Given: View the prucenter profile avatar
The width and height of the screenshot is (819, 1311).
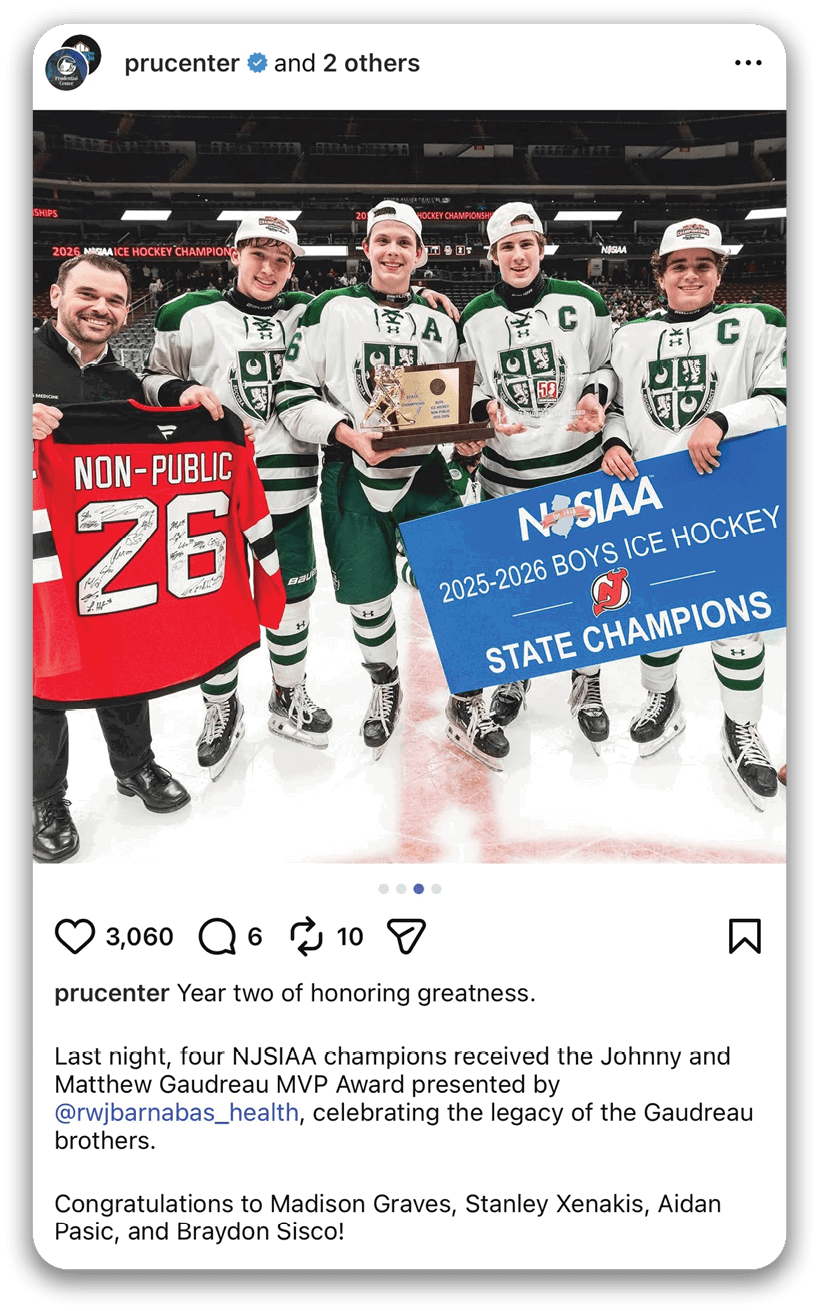Looking at the screenshot, I should coord(72,64).
